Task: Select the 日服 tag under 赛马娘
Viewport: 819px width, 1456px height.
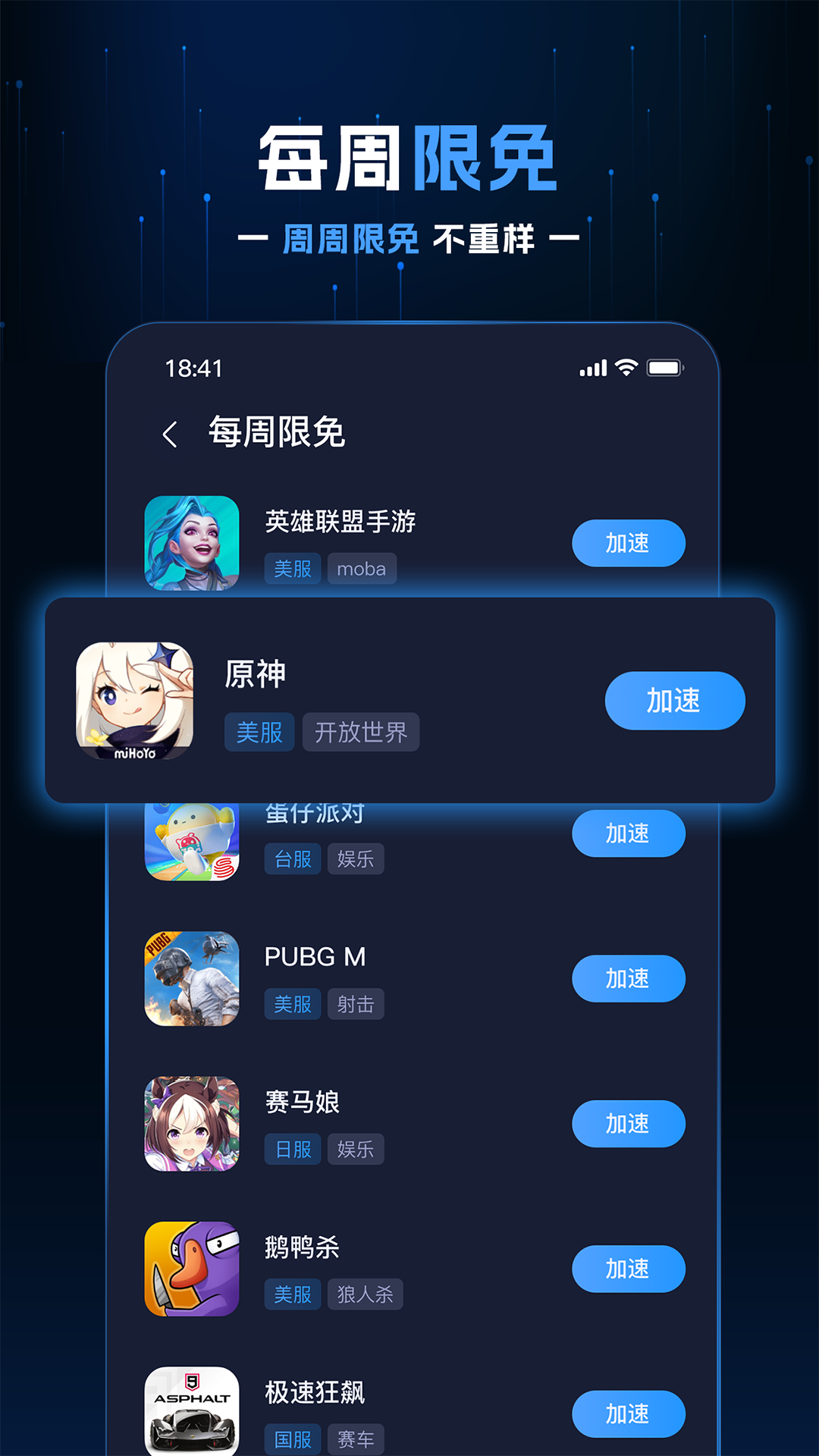Action: click(293, 1150)
